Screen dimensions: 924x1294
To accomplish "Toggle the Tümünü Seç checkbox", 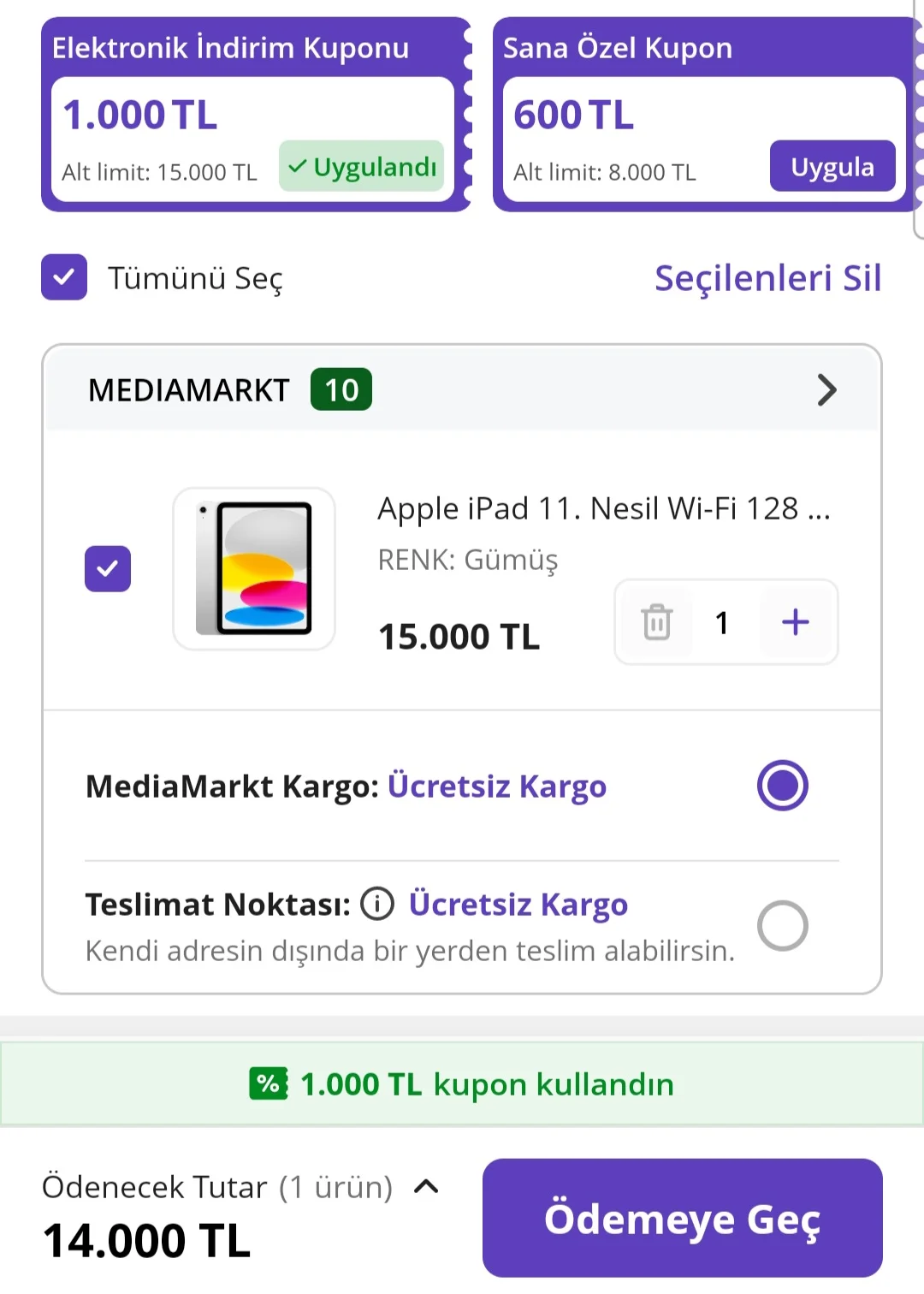I will click(64, 277).
